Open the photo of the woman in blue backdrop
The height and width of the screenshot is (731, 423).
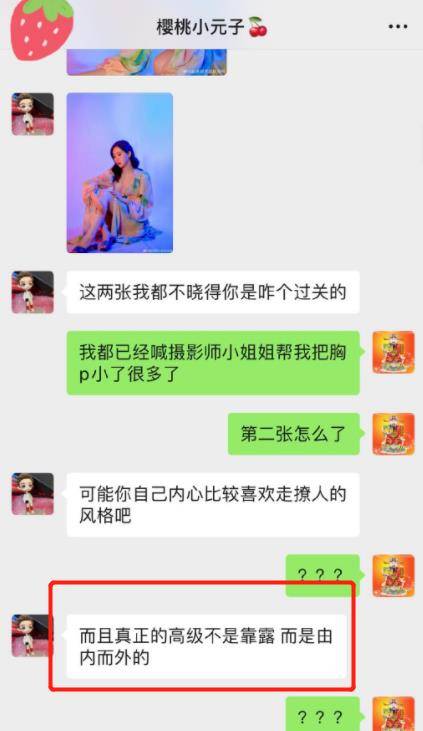tap(120, 172)
